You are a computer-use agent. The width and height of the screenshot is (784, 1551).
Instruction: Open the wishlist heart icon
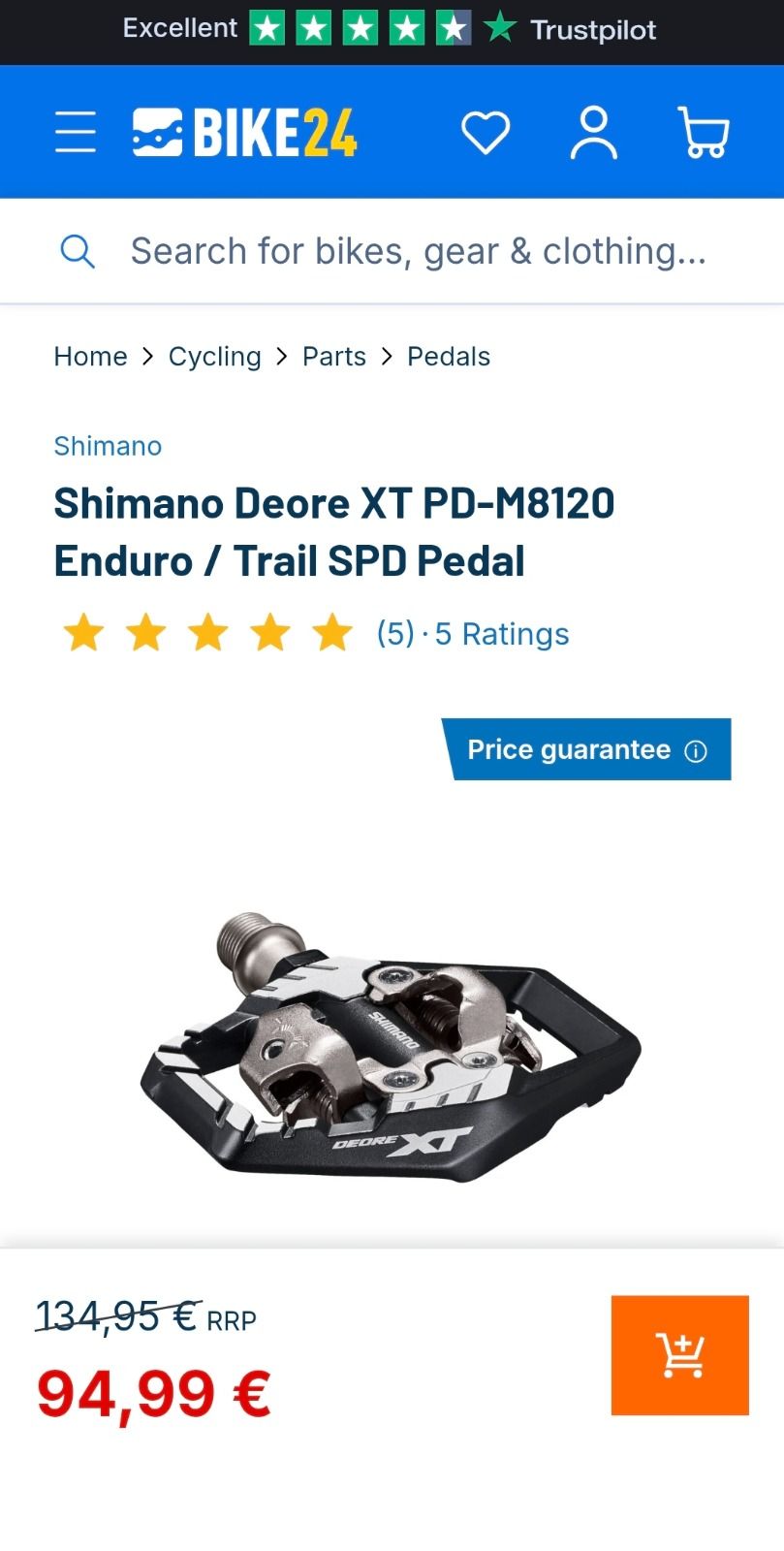coord(486,133)
